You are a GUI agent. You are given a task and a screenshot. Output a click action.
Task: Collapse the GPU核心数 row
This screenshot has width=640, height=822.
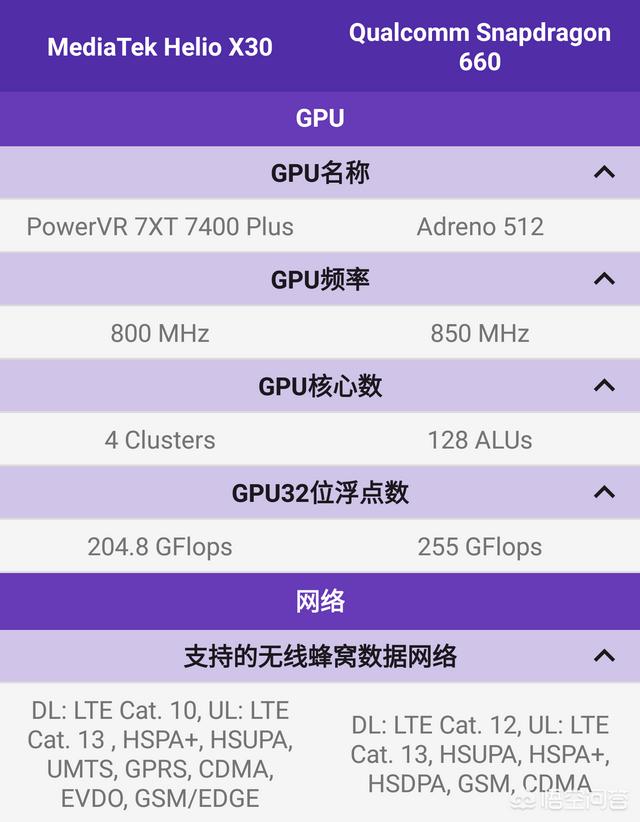[603, 385]
